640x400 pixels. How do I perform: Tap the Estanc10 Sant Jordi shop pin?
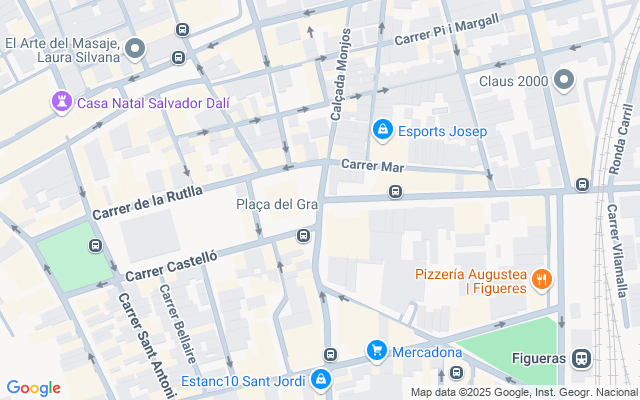pyautogui.click(x=320, y=380)
